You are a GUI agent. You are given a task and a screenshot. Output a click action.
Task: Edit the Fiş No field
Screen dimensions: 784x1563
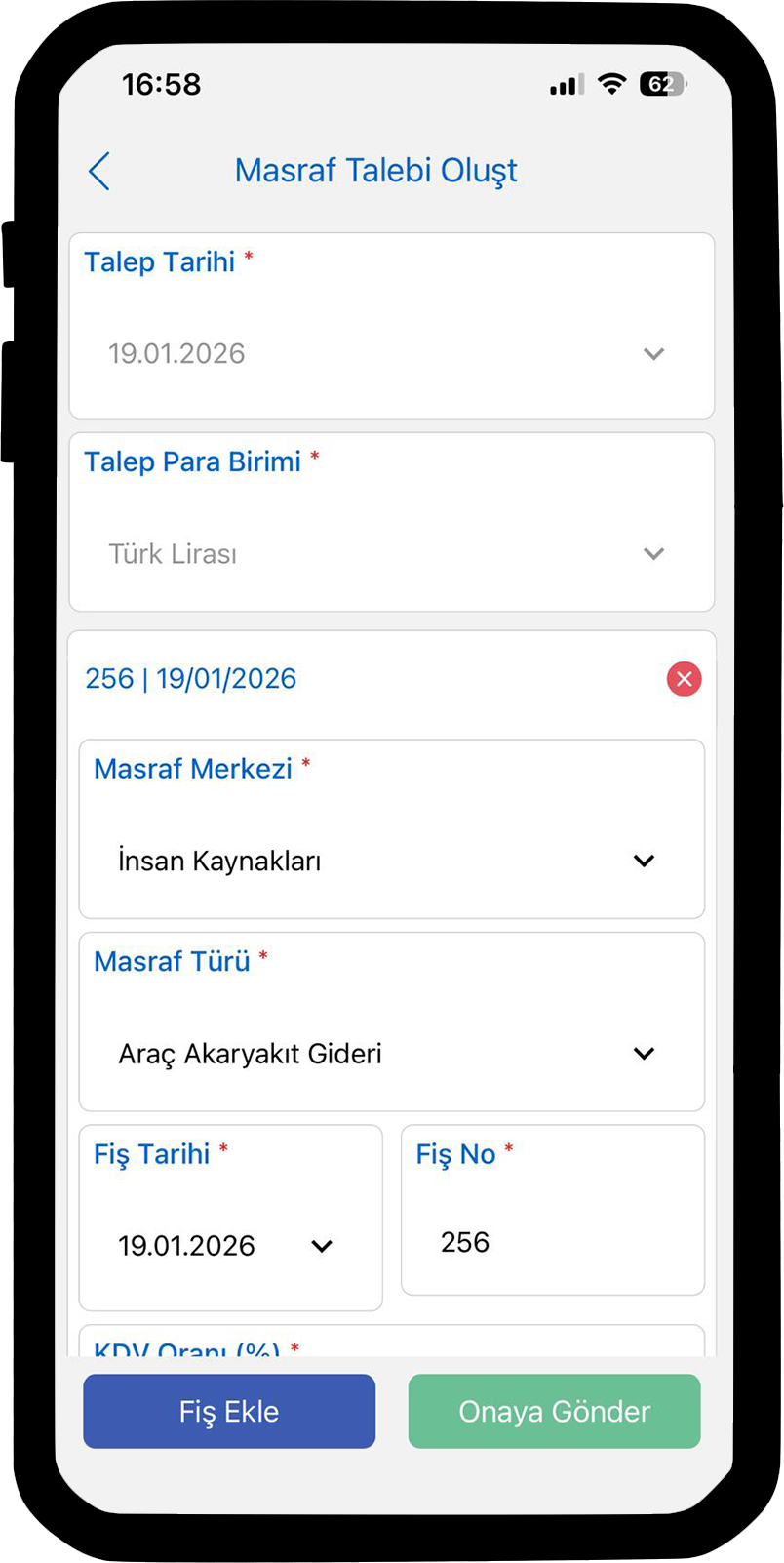tap(551, 1242)
